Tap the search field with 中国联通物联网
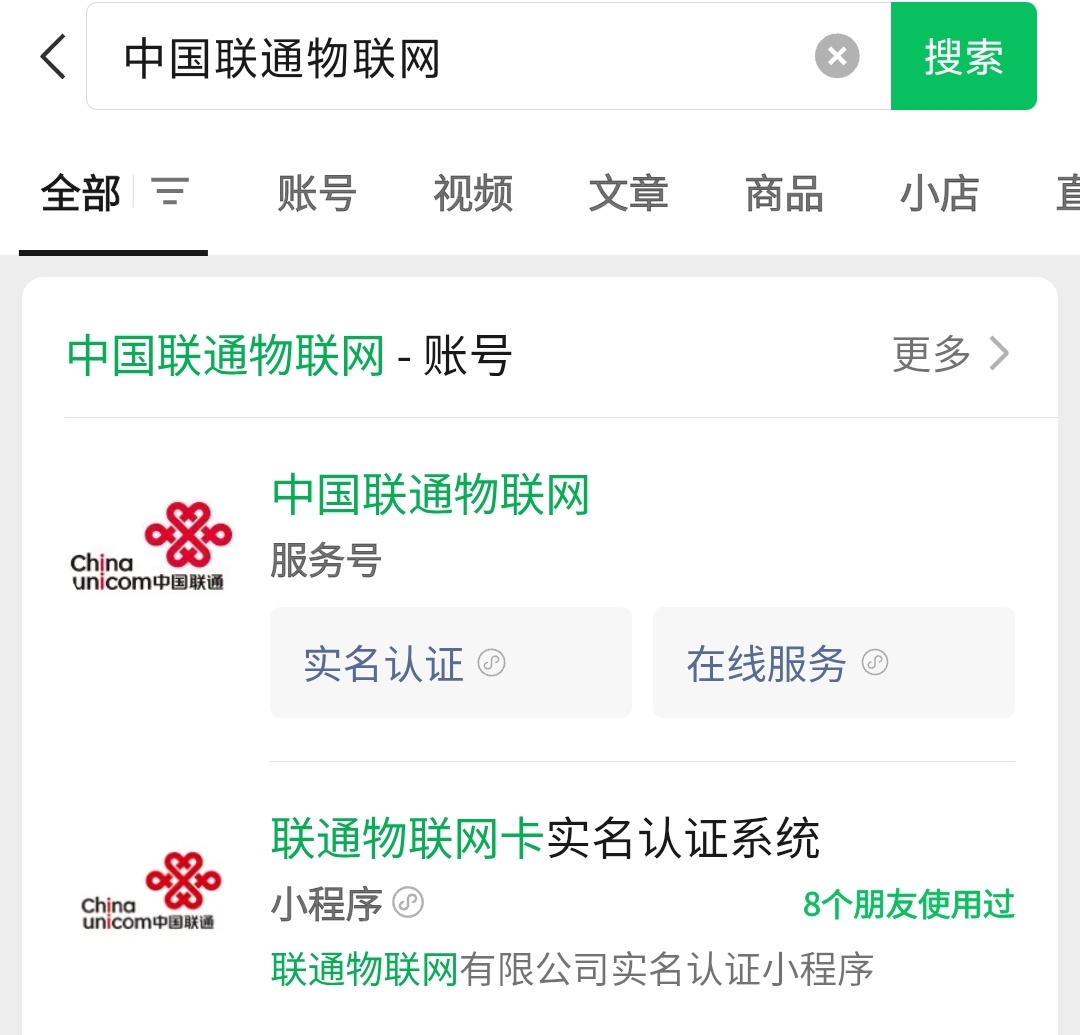 coord(450,58)
